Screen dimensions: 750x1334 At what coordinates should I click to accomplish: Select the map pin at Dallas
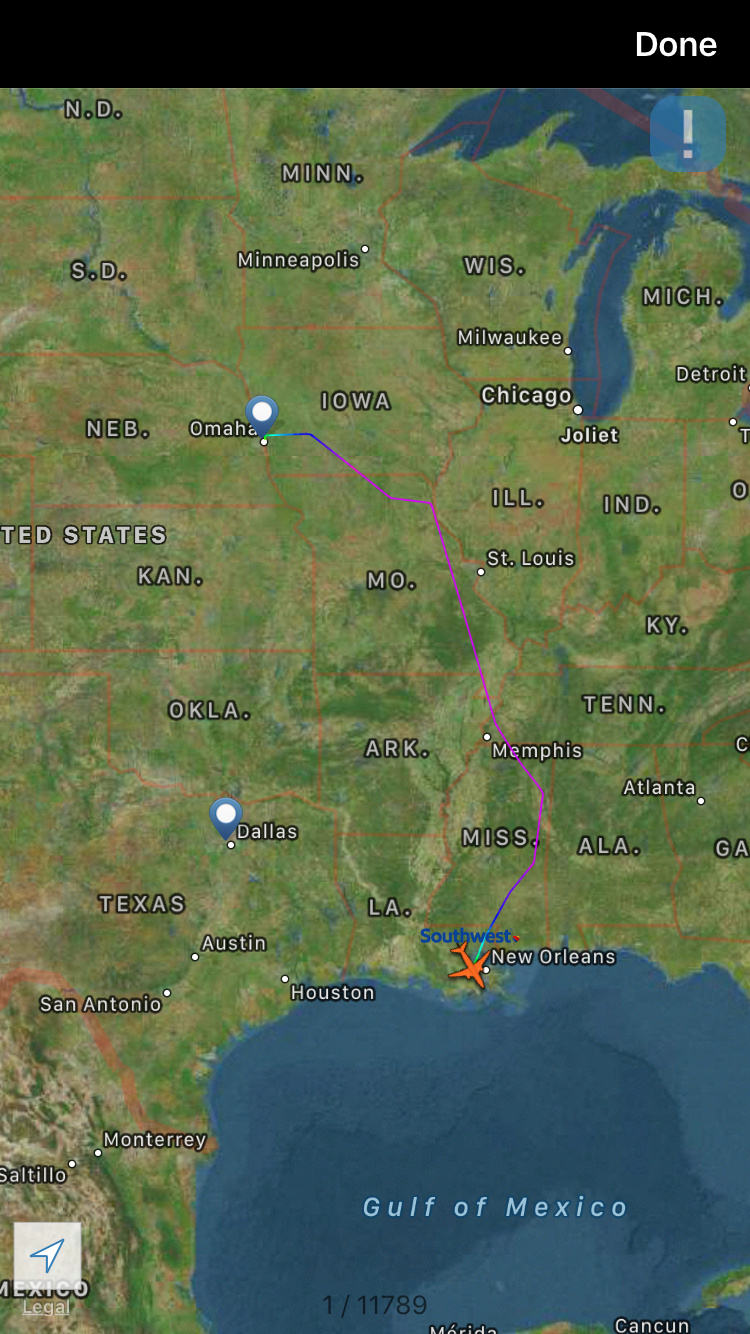pyautogui.click(x=226, y=816)
